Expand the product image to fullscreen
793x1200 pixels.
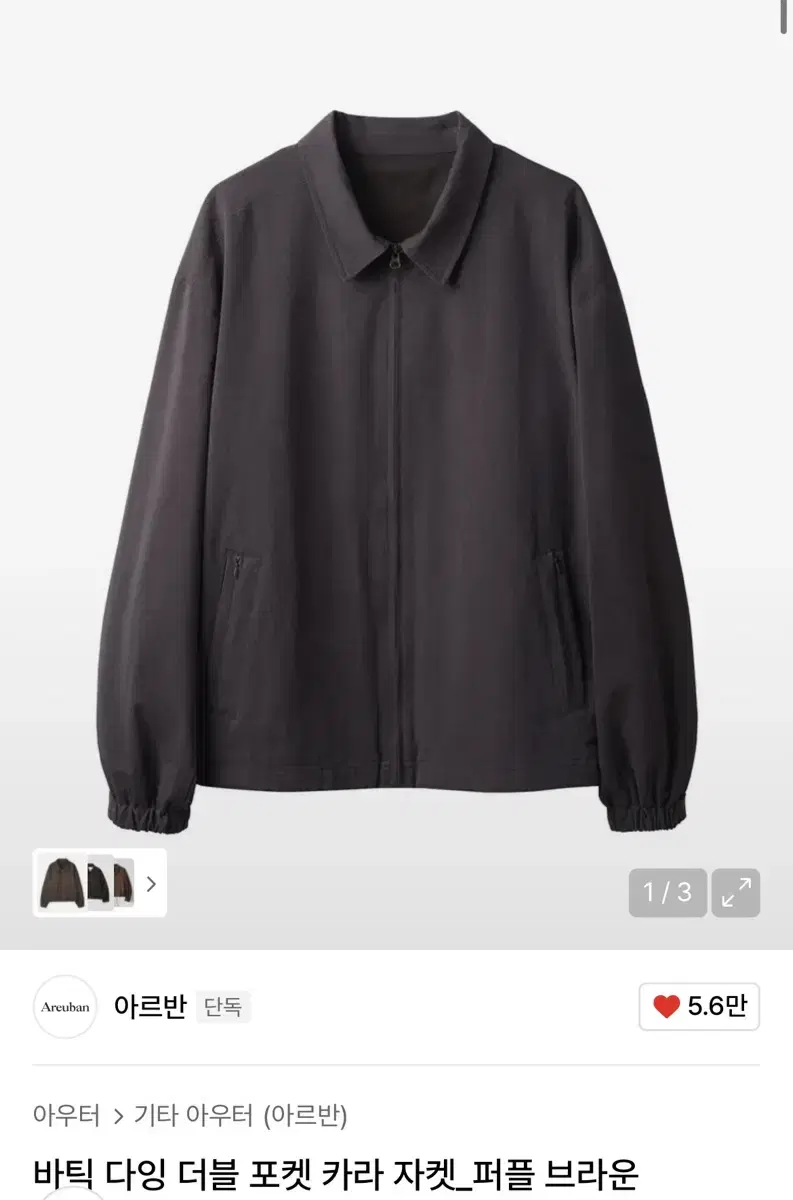click(x=736, y=893)
